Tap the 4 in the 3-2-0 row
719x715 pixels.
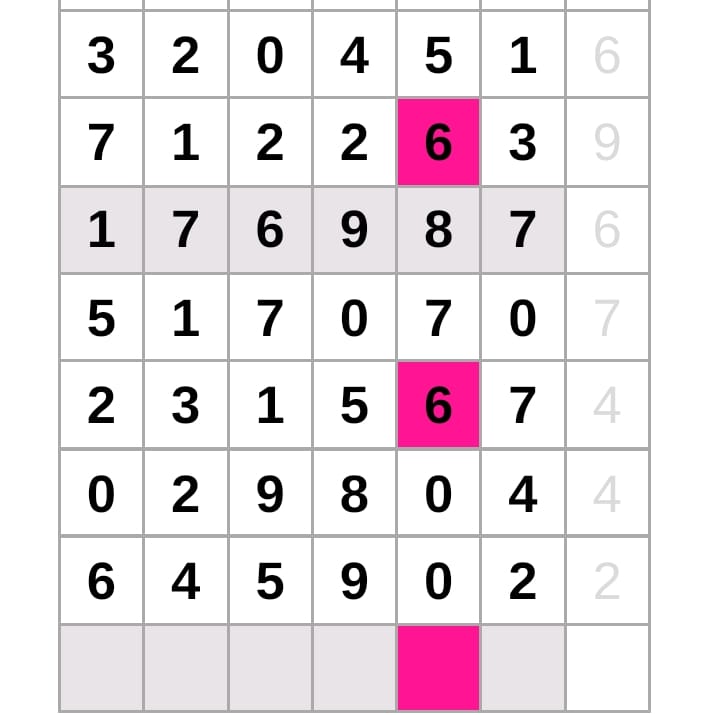pos(354,56)
